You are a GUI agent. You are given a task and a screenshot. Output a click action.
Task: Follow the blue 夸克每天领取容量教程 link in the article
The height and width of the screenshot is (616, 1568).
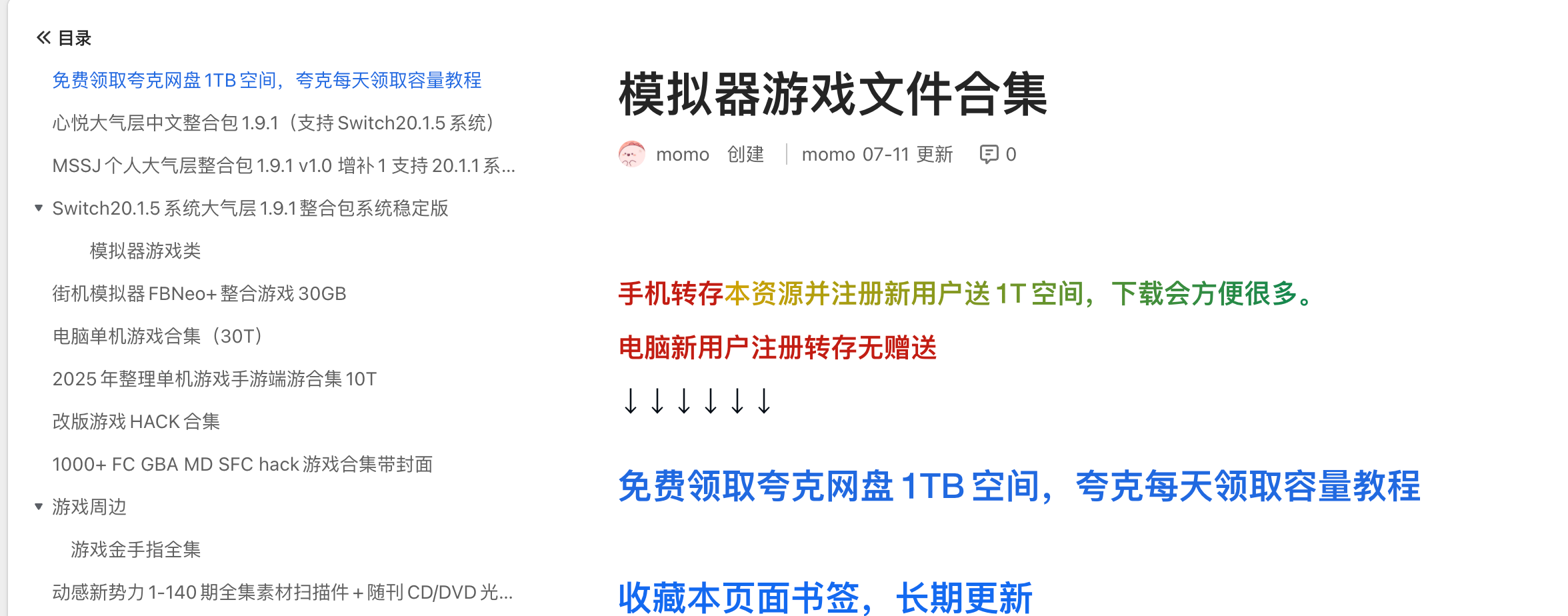(1019, 486)
